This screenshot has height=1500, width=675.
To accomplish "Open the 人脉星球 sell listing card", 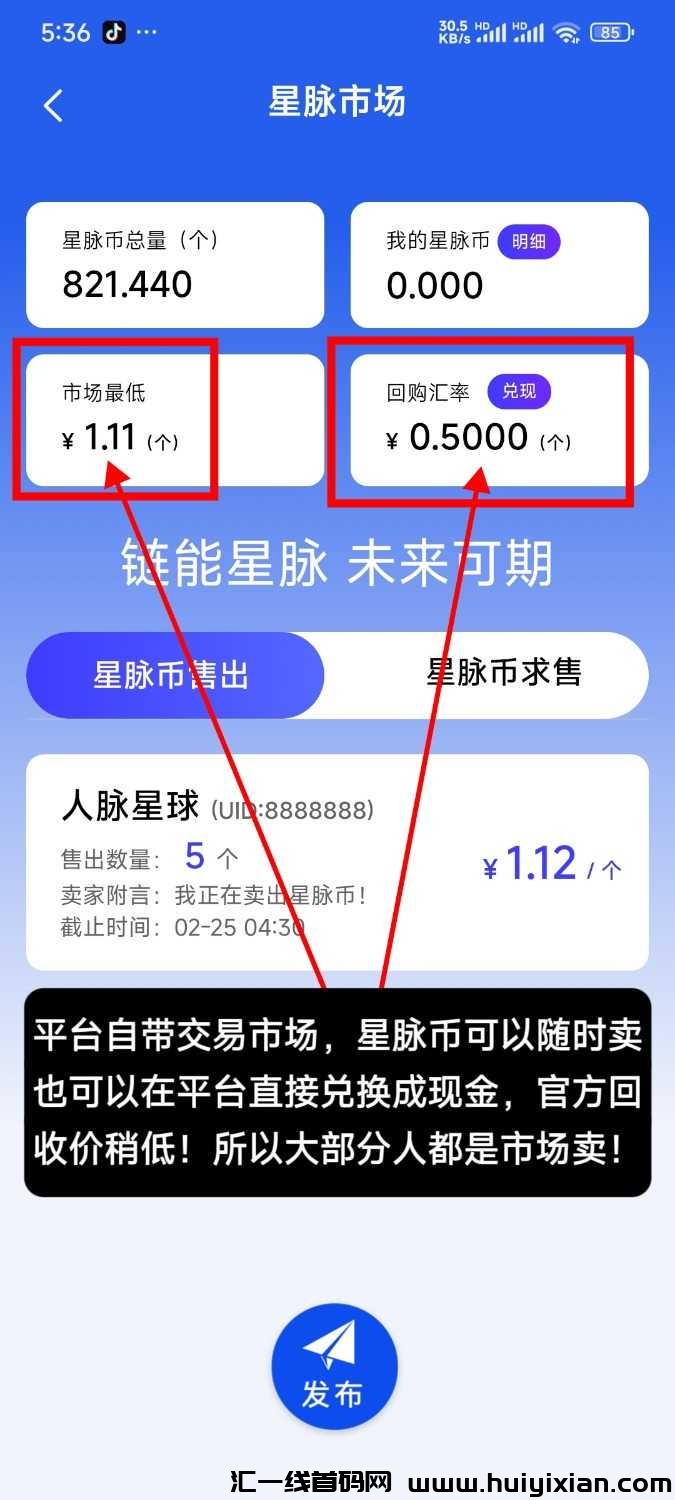I will click(x=337, y=862).
